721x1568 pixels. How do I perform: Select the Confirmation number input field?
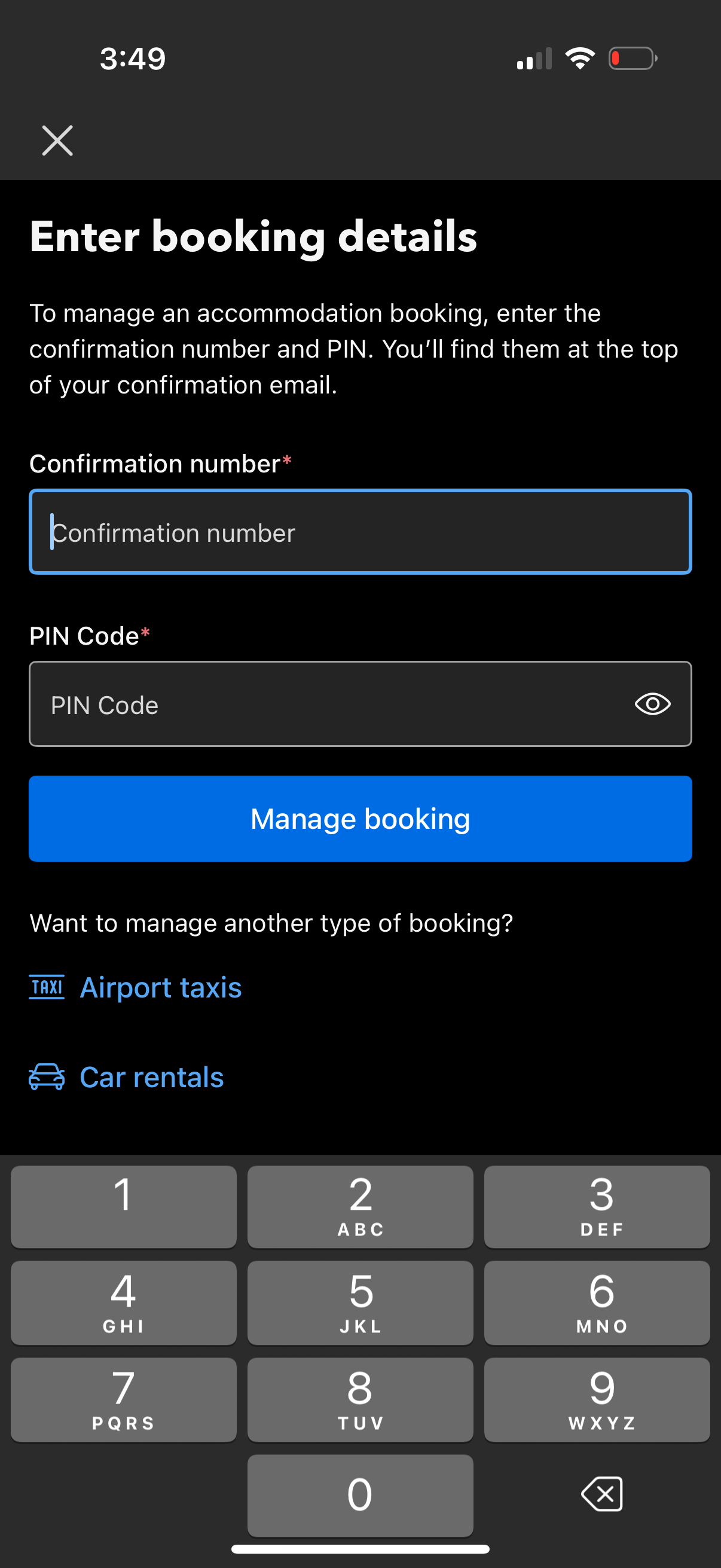[360, 532]
